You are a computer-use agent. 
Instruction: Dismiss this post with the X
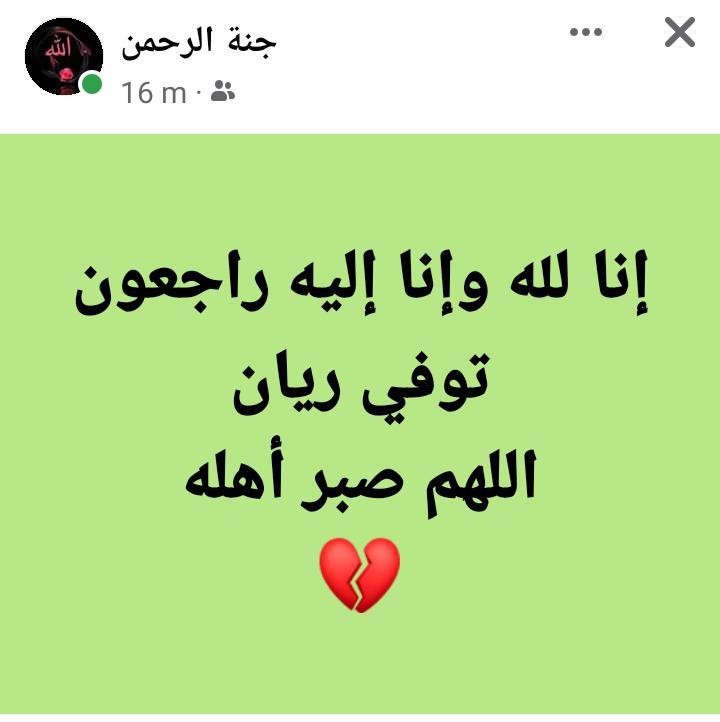pos(679,33)
